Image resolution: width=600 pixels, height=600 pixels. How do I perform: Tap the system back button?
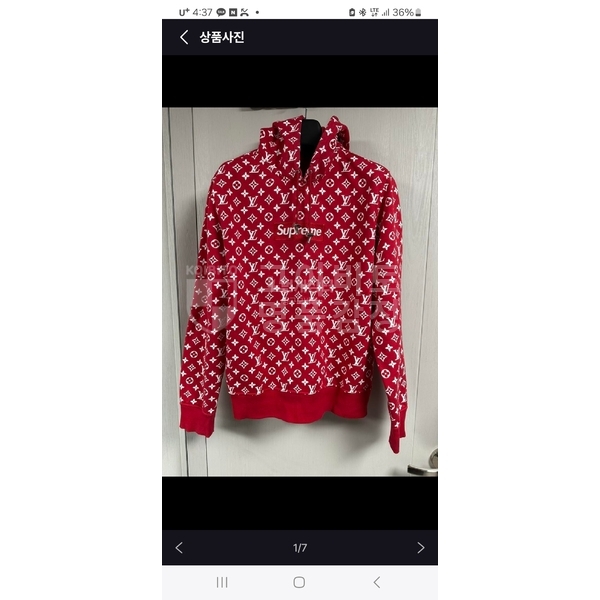pyautogui.click(x=377, y=582)
